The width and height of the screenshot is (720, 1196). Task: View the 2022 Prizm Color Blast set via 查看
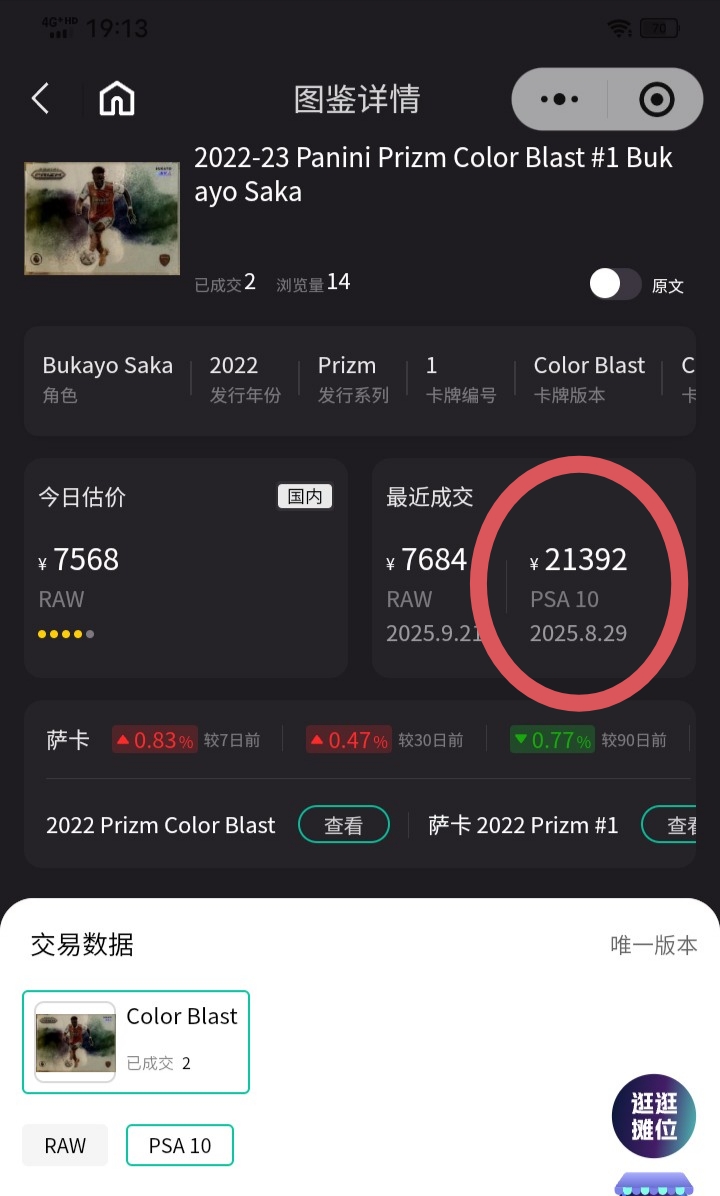343,825
